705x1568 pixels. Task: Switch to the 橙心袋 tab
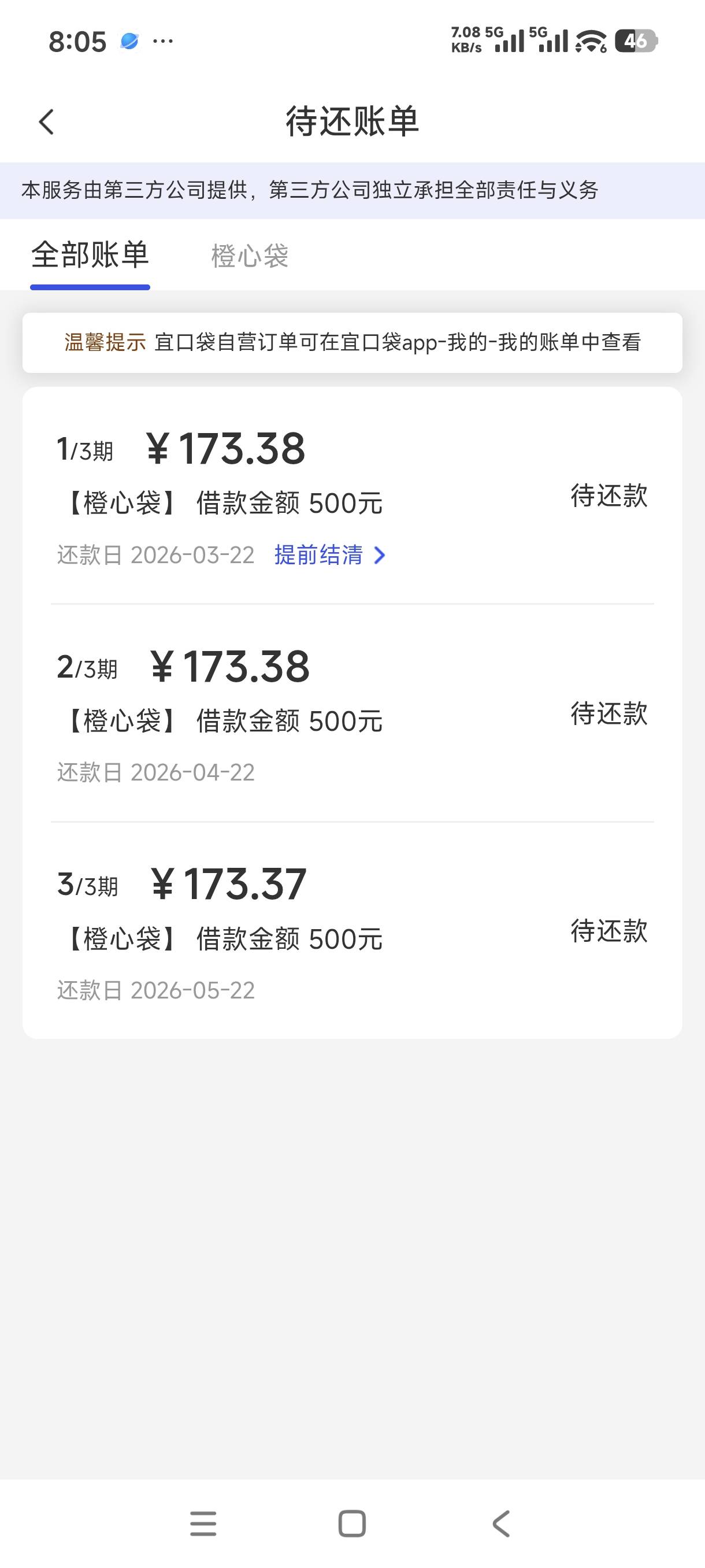(x=250, y=256)
